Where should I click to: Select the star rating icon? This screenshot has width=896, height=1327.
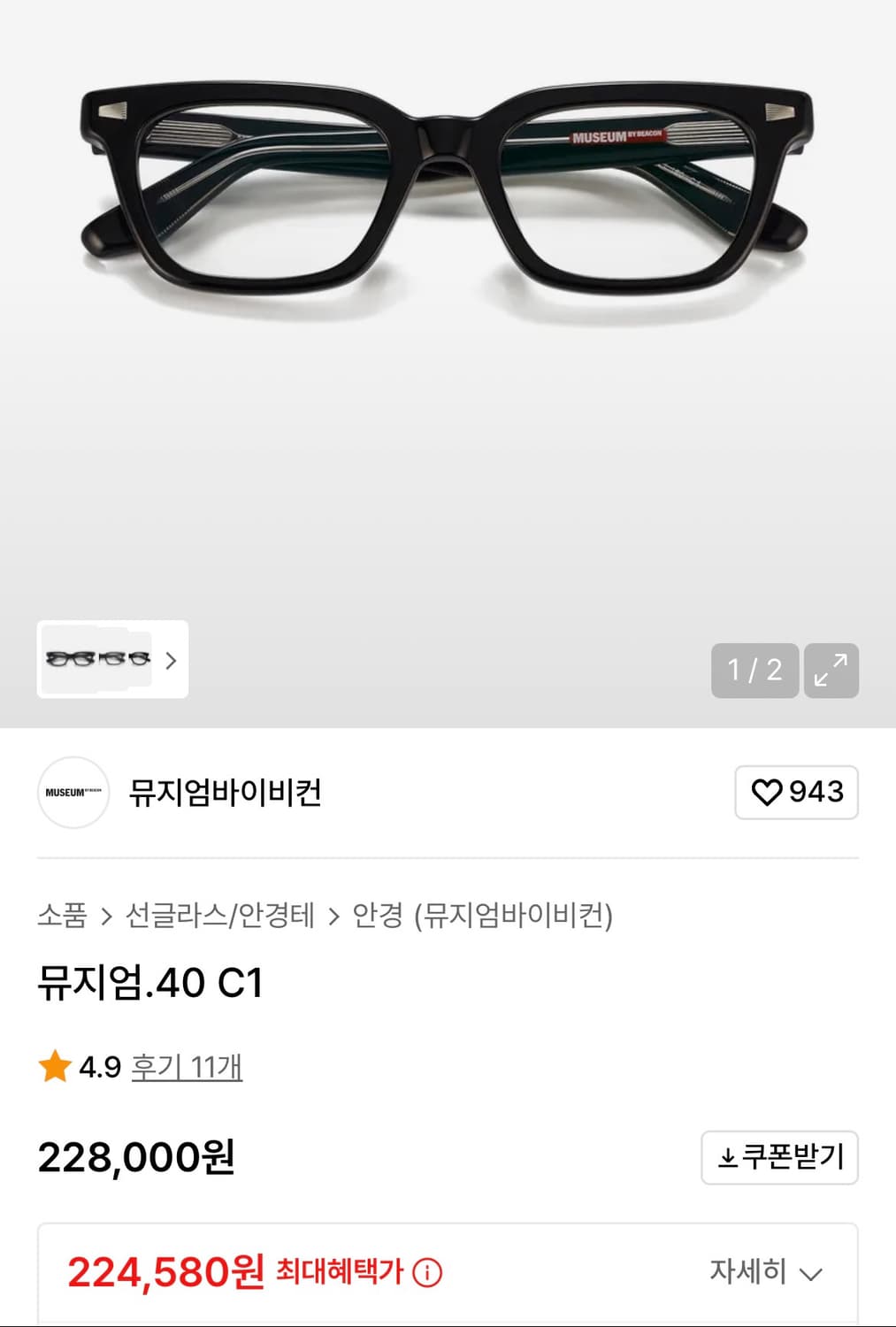pyautogui.click(x=55, y=1068)
